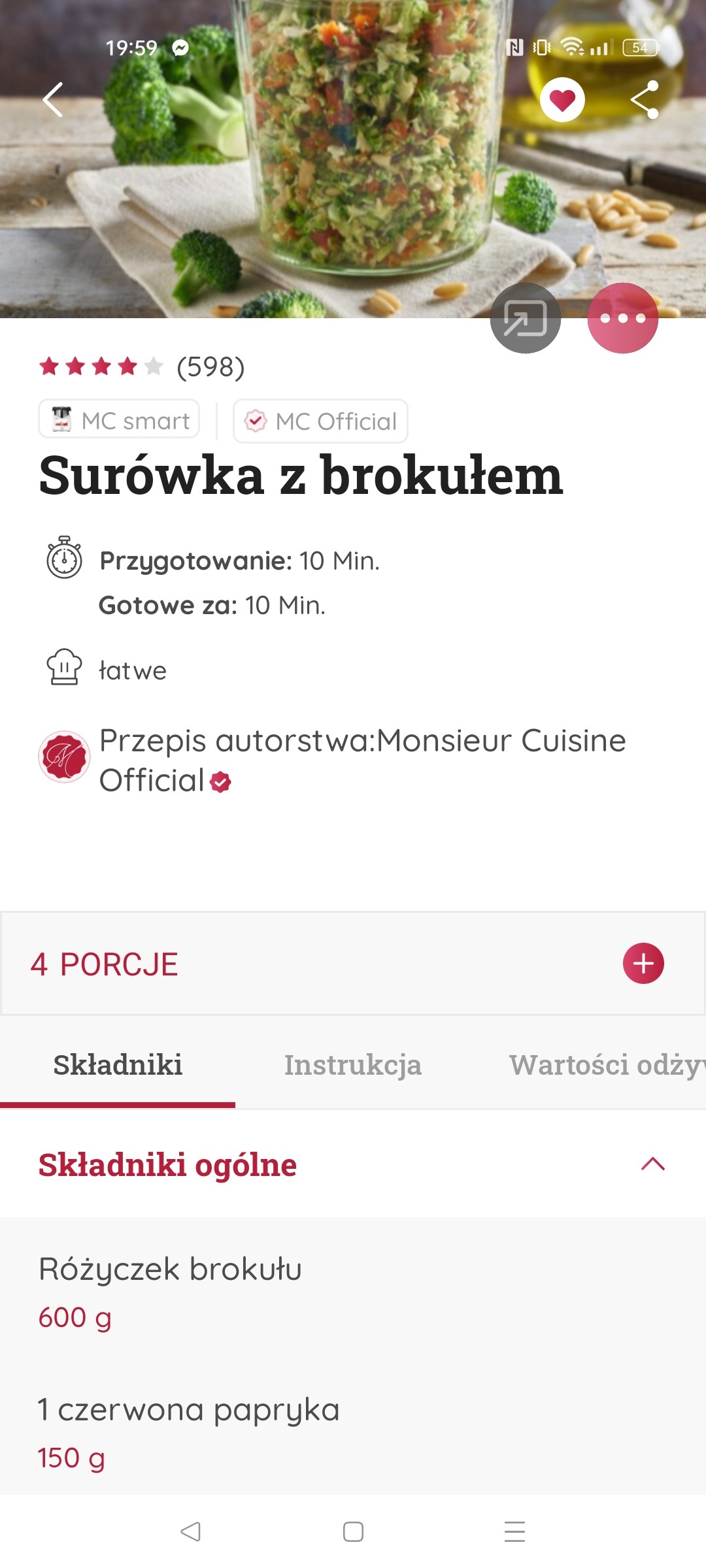Go to the system home screen
The height and width of the screenshot is (1568, 706).
click(x=353, y=1531)
